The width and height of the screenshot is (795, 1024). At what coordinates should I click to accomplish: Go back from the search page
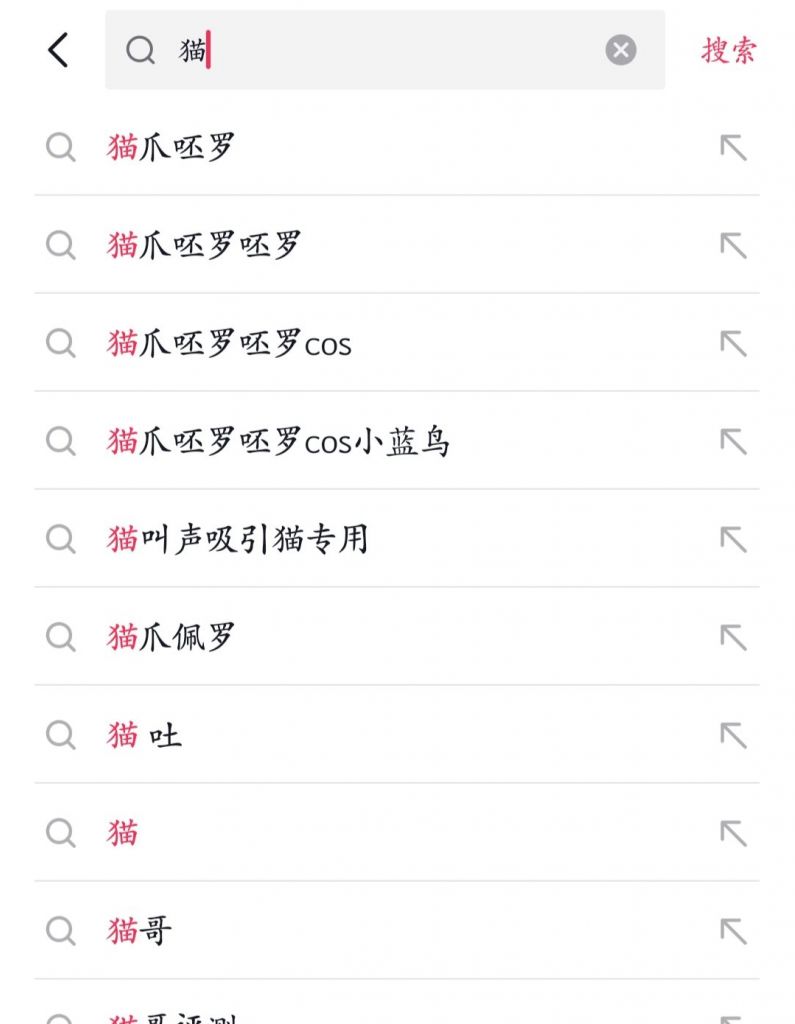tap(59, 50)
